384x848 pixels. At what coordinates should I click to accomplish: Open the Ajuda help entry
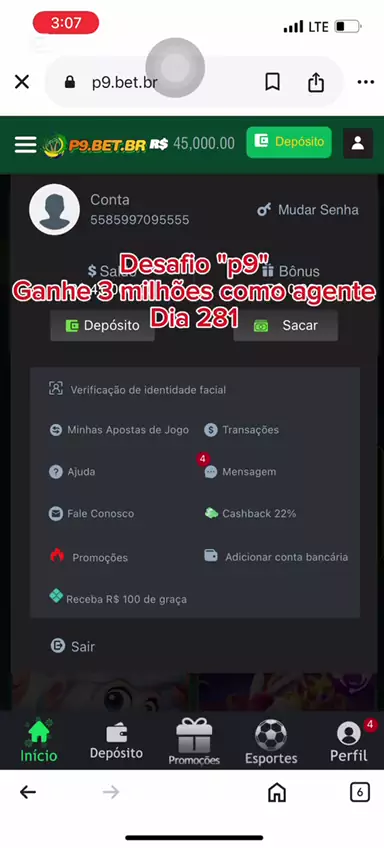(72, 472)
